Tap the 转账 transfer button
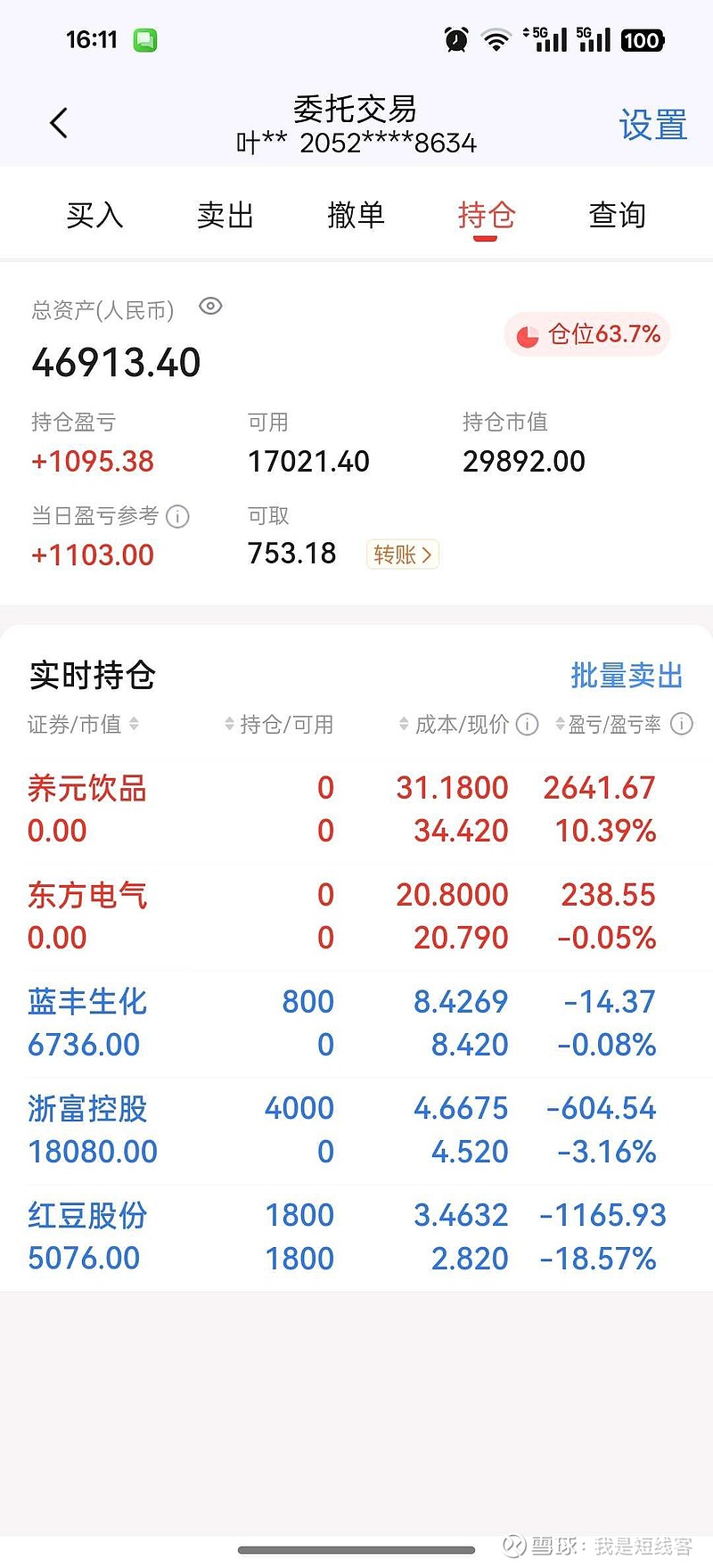 coord(402,554)
